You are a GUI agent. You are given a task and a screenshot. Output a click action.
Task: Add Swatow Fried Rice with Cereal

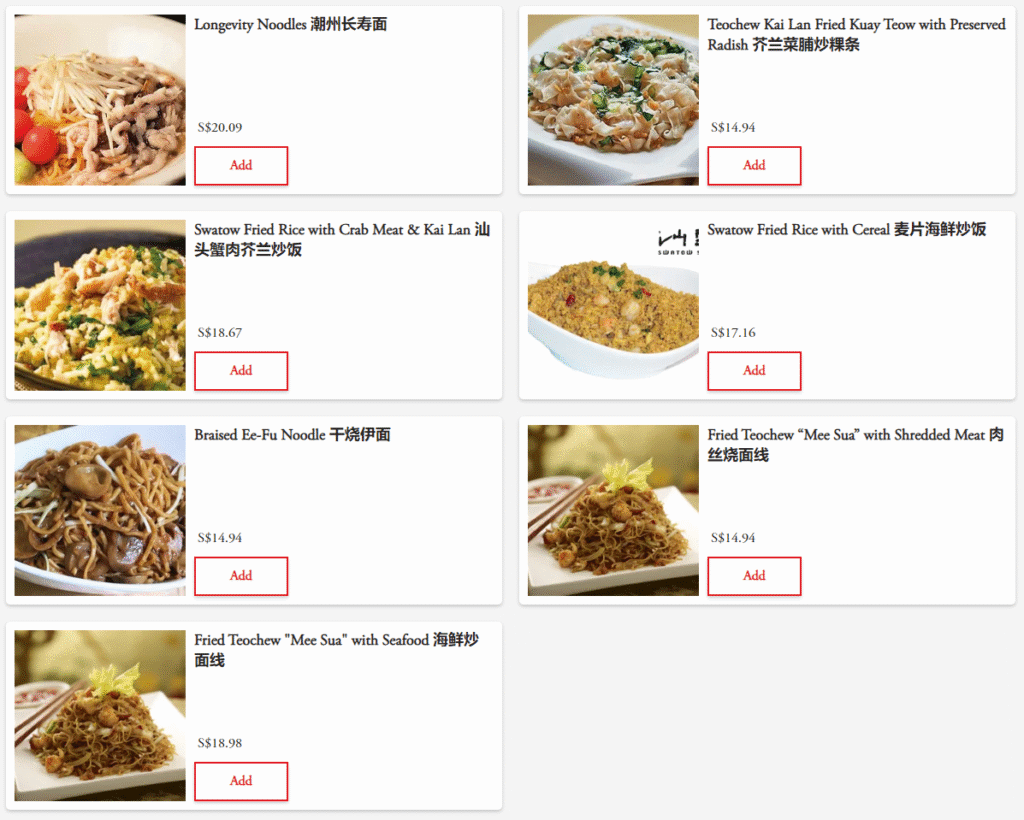pyautogui.click(x=754, y=371)
